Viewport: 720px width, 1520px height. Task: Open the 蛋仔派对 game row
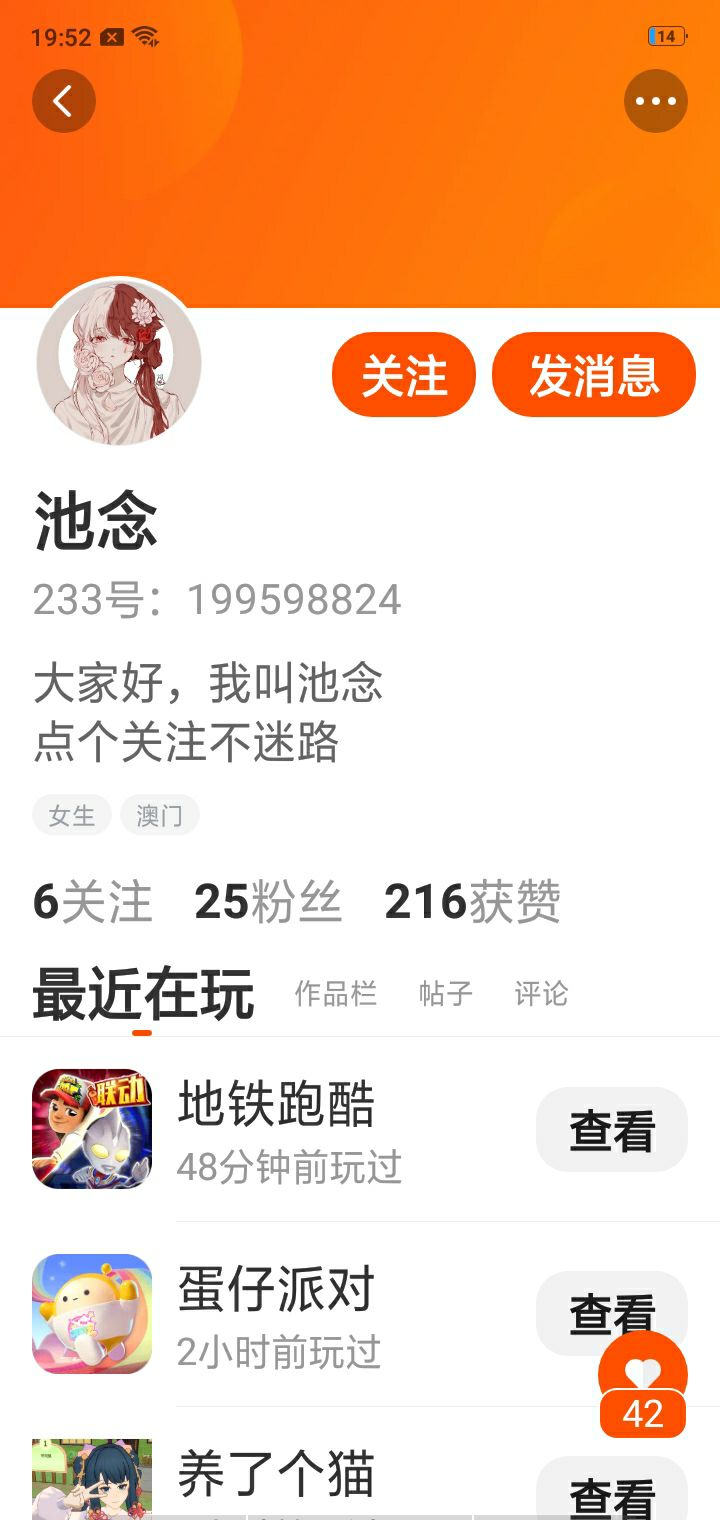click(360, 1314)
